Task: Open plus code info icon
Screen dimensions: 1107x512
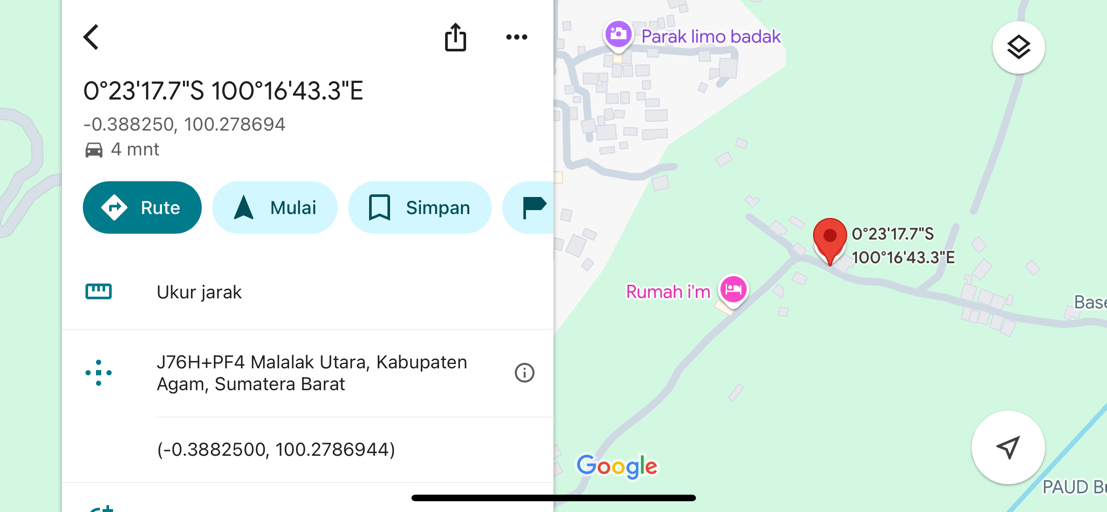Action: point(524,373)
